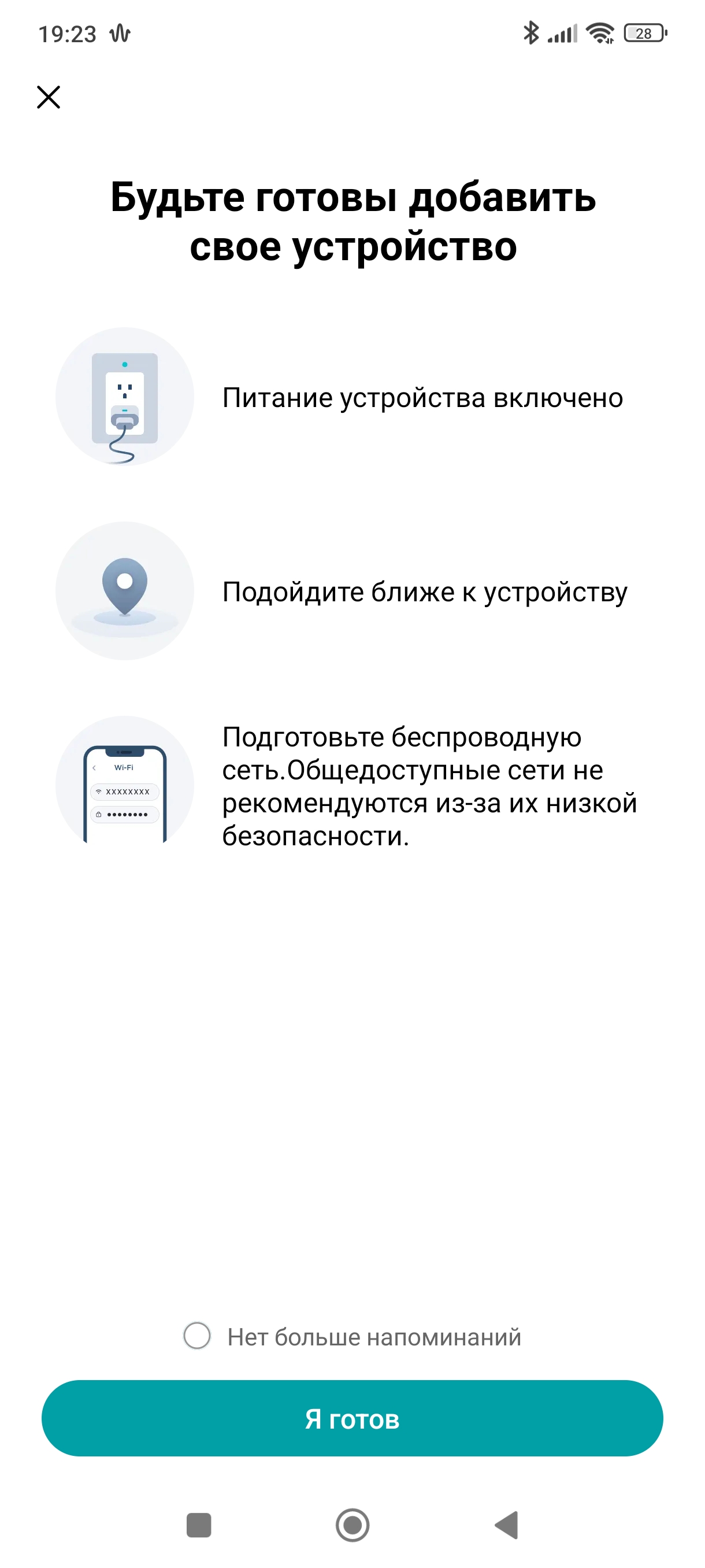Go back using the system back button
705x1568 pixels.
pyautogui.click(x=507, y=1525)
